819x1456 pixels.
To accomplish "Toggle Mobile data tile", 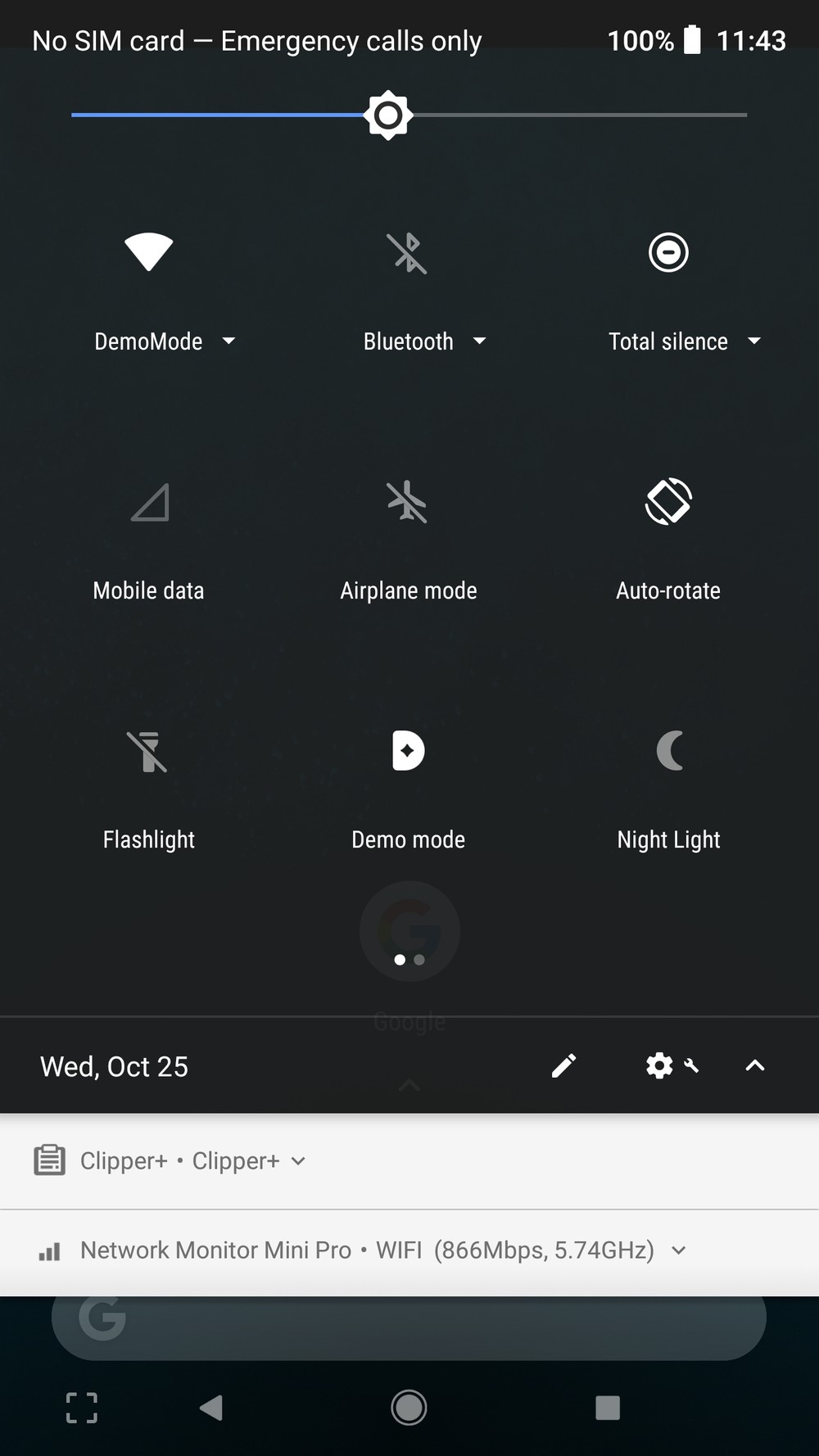I will [148, 502].
